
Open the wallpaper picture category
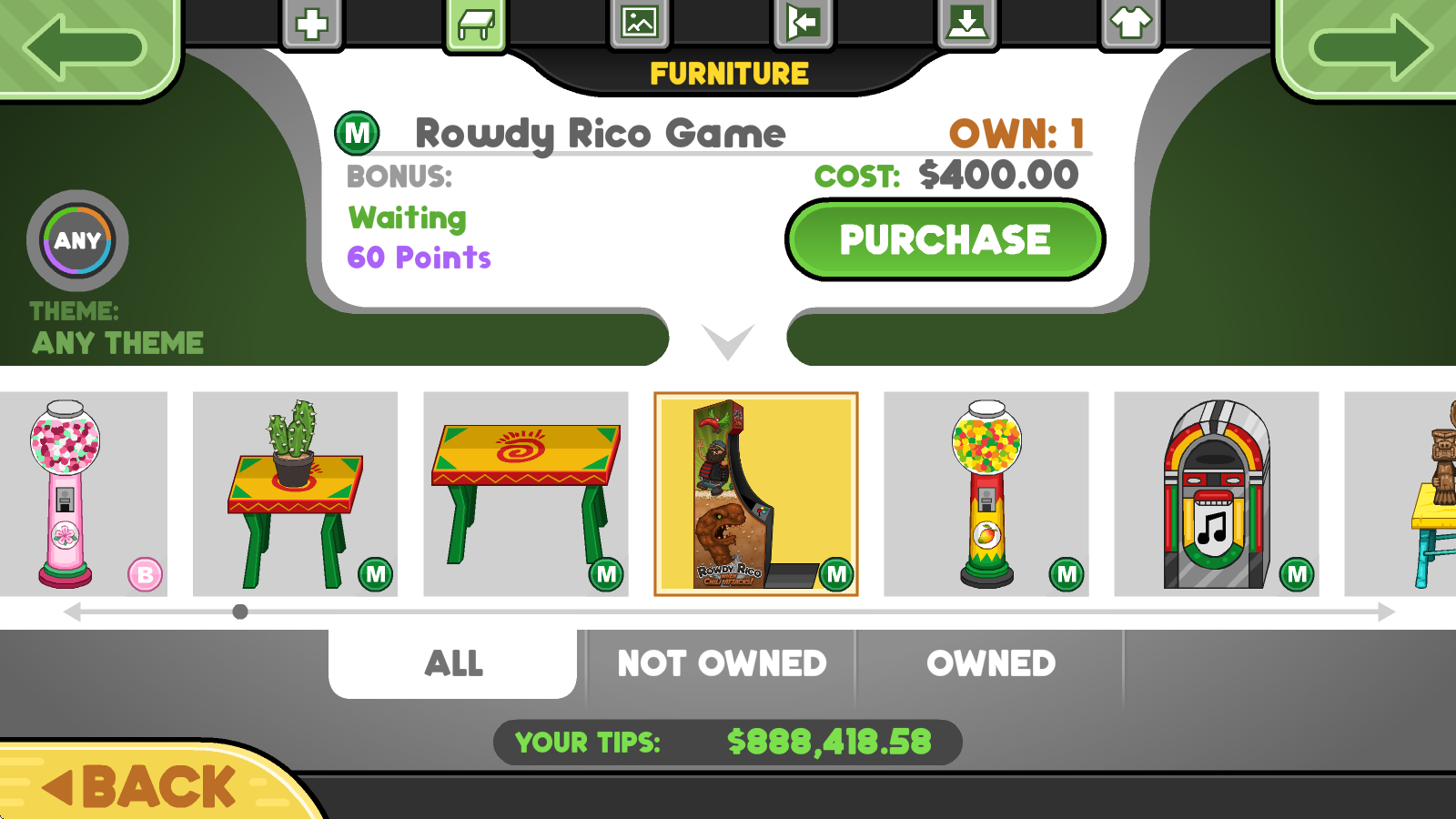pyautogui.click(x=639, y=22)
